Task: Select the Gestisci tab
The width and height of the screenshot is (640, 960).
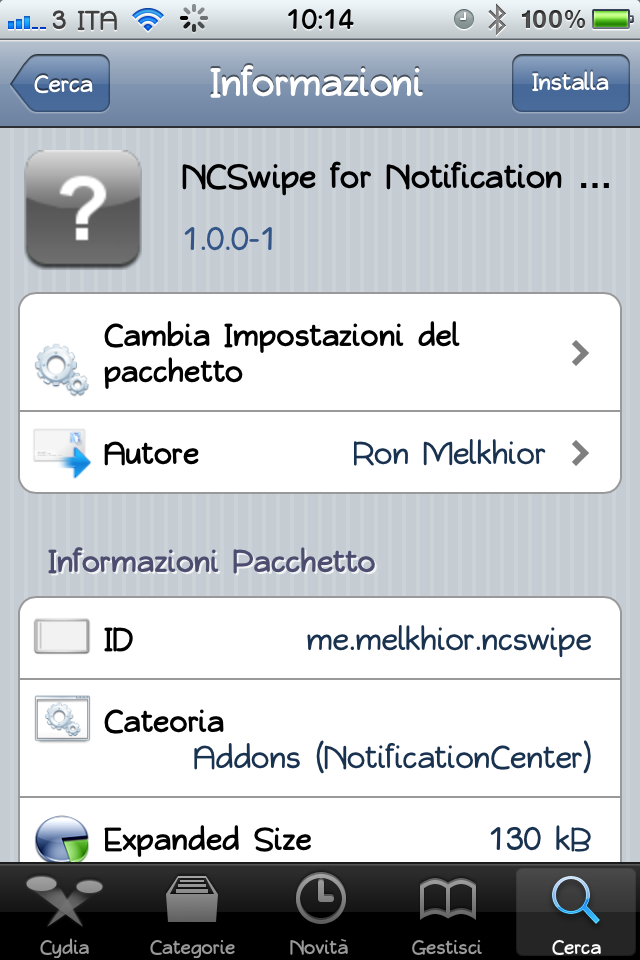Action: (447, 914)
